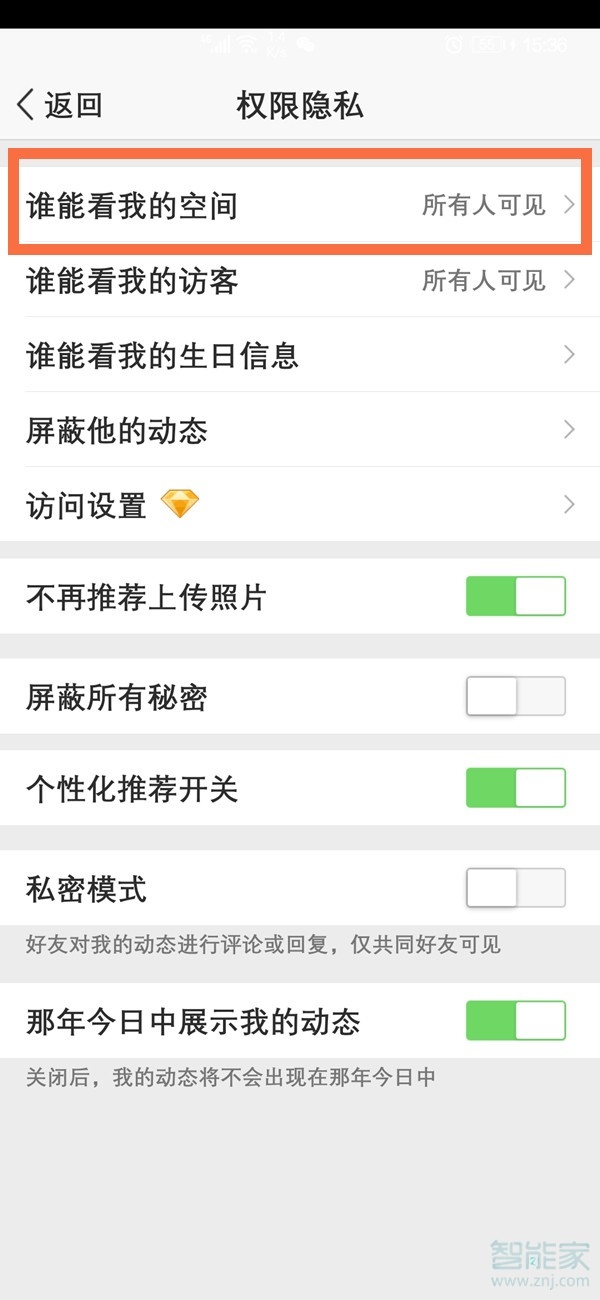Open 谁能看我的生日信息 setting
The height and width of the screenshot is (1300, 600).
click(300, 355)
